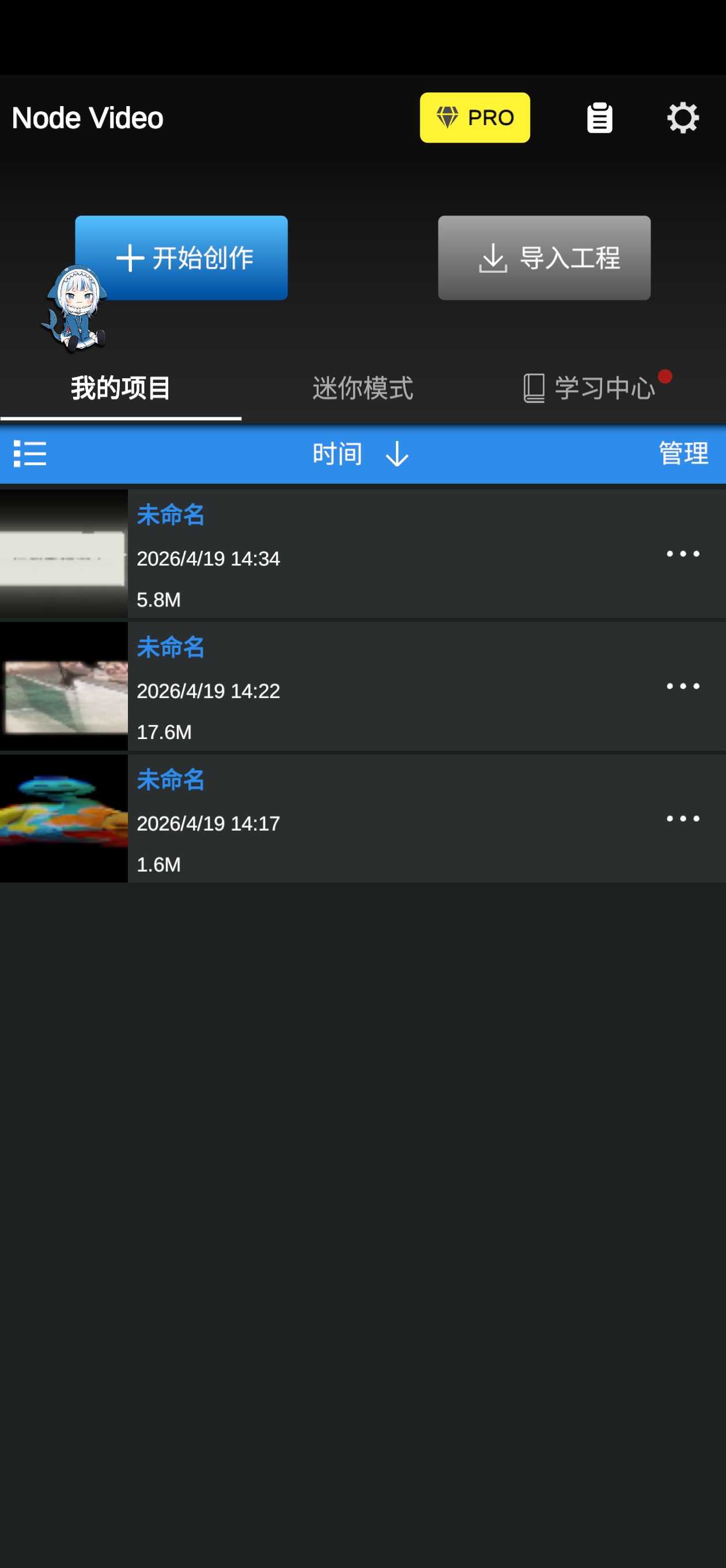The height and width of the screenshot is (1568, 726).
Task: Open more options for the 14:22 project
Action: pos(682,687)
